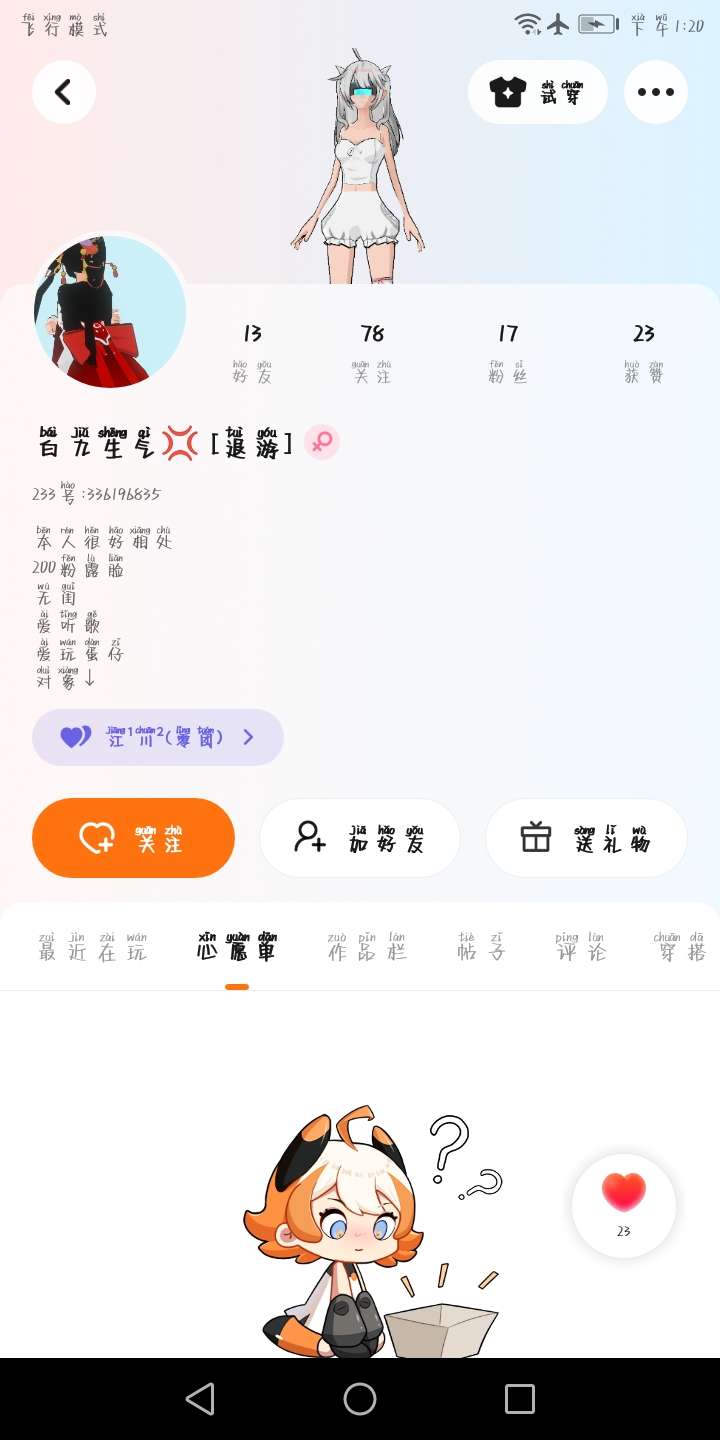
Task: Switch to the 评论 tab
Action: point(581,948)
